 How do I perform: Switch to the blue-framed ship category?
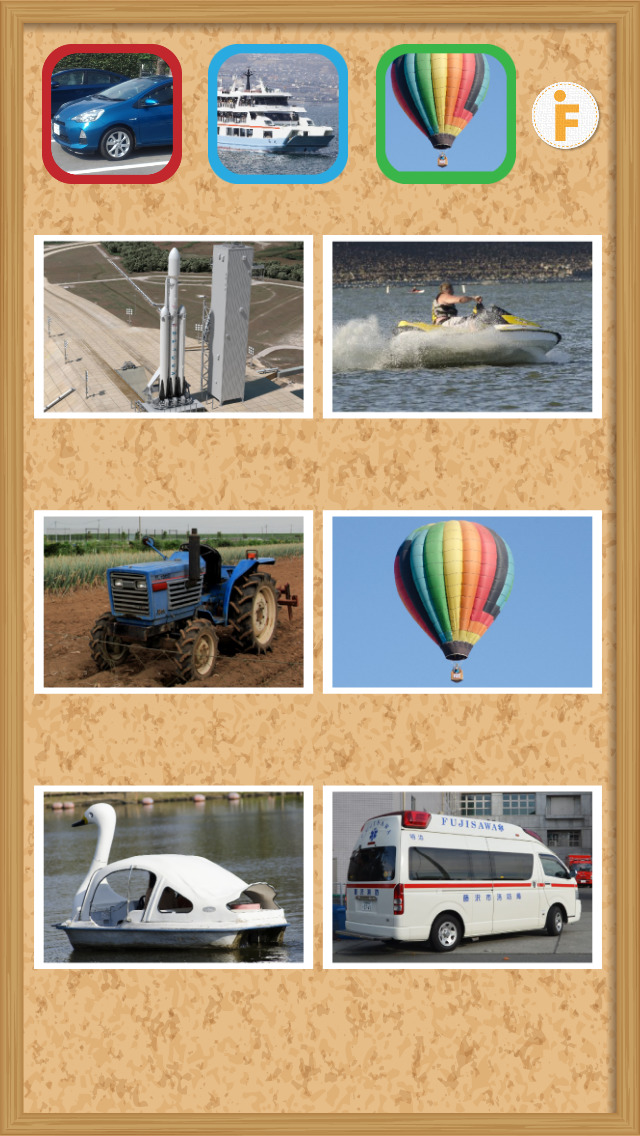pos(278,114)
